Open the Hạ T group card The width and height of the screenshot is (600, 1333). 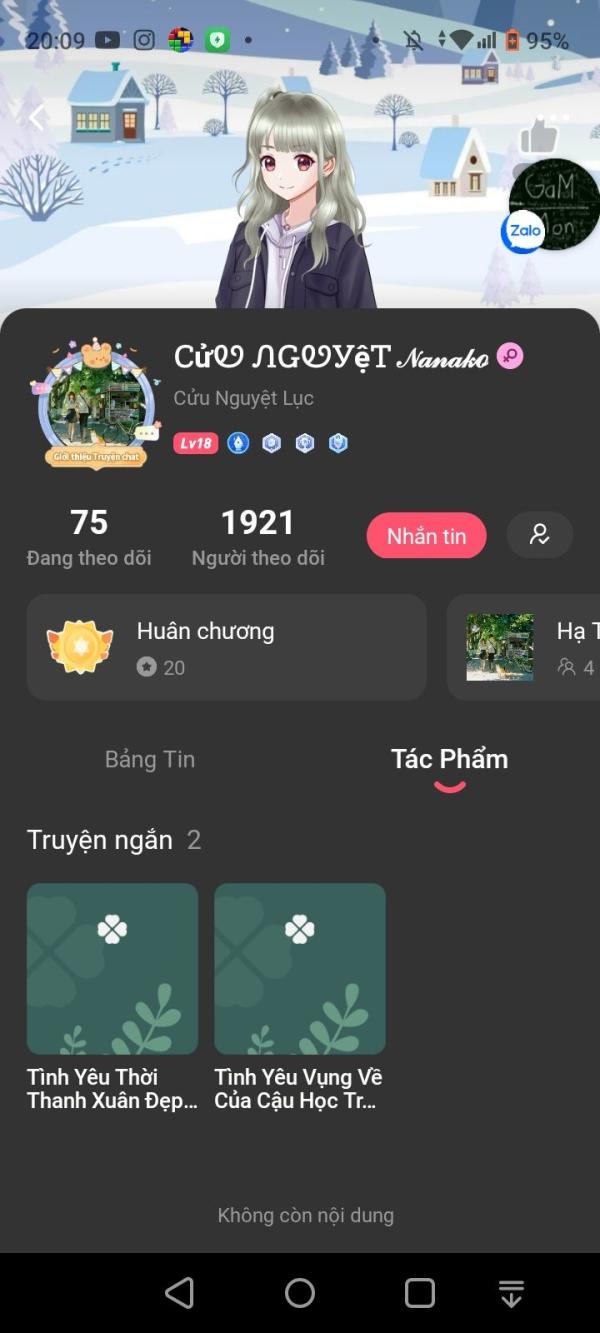[x=523, y=647]
